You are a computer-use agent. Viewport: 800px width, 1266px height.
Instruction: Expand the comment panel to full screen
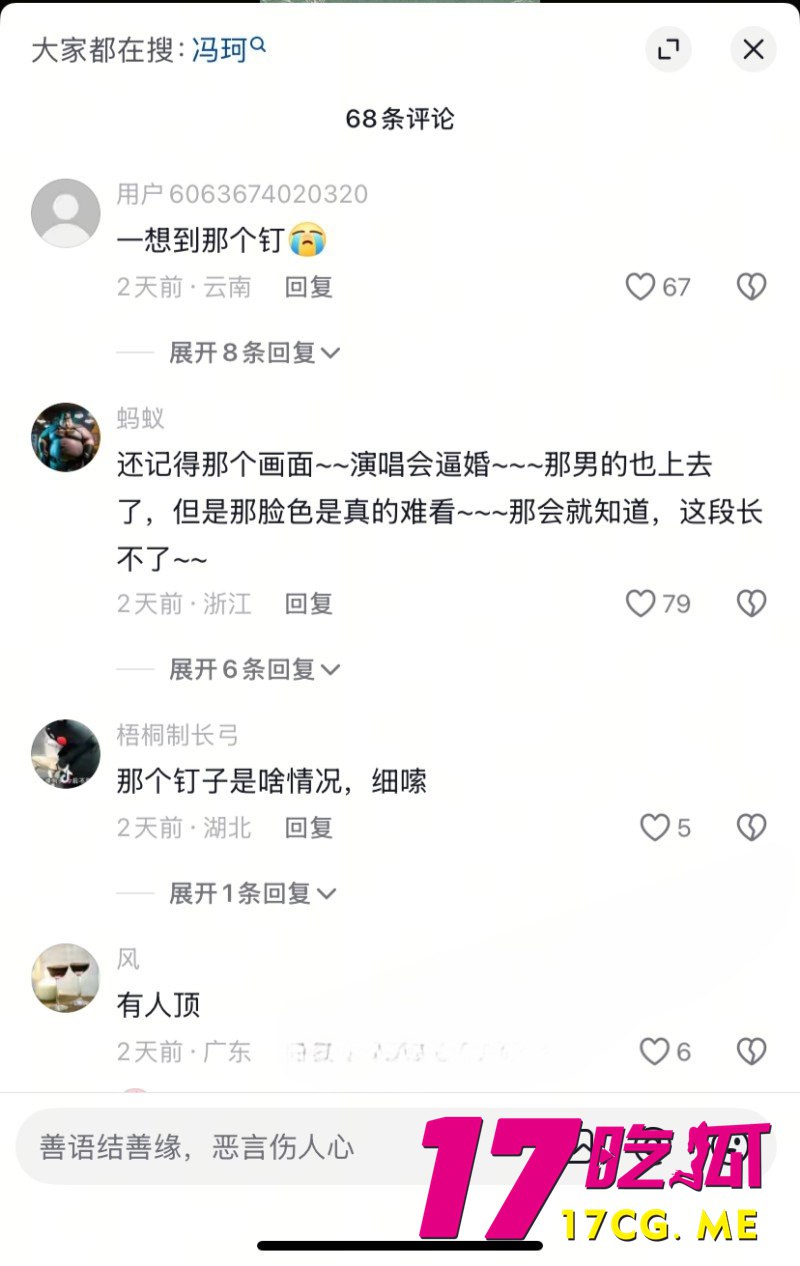click(668, 49)
